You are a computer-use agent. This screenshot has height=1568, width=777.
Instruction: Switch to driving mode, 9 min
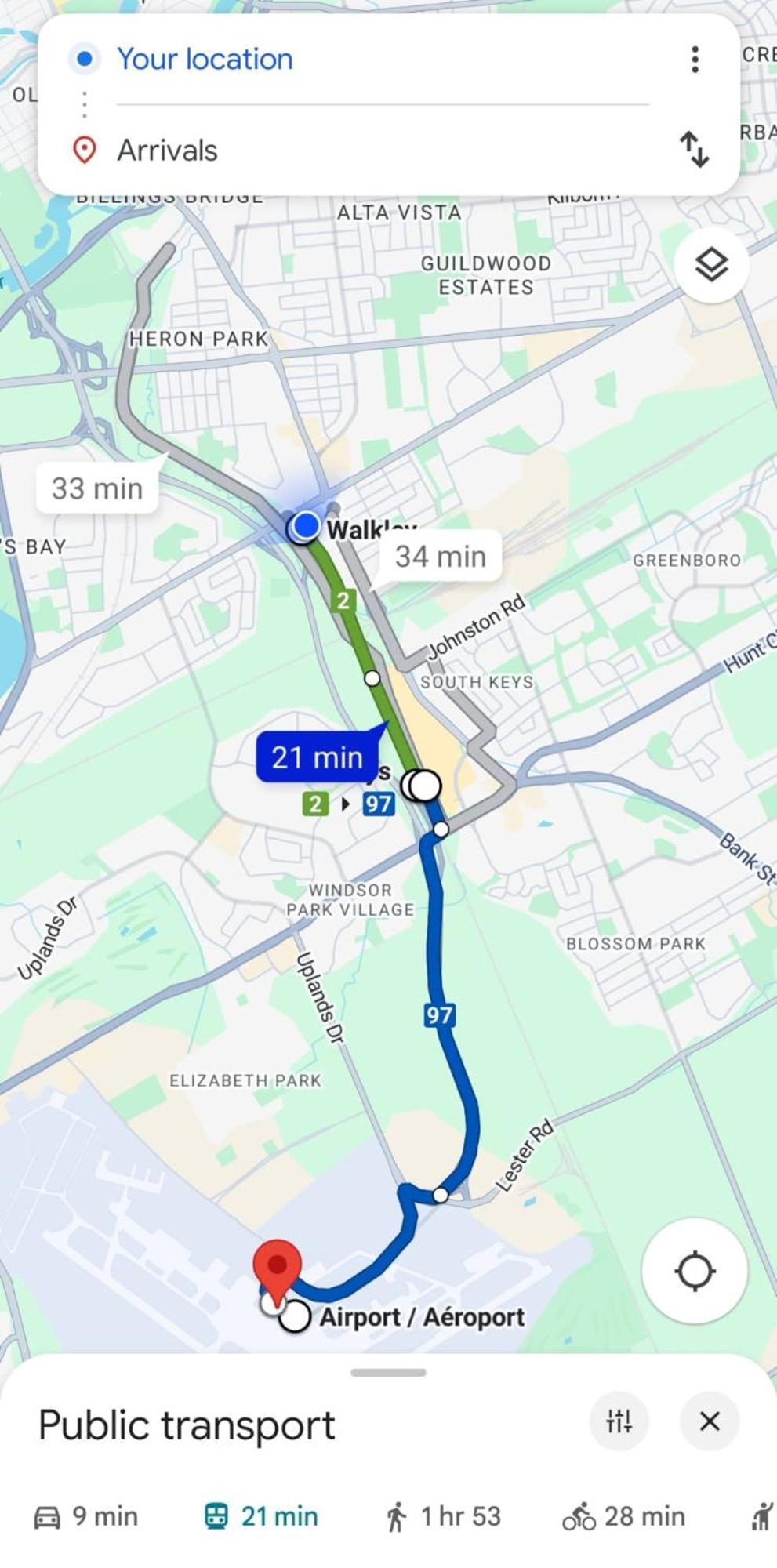pos(86,1516)
